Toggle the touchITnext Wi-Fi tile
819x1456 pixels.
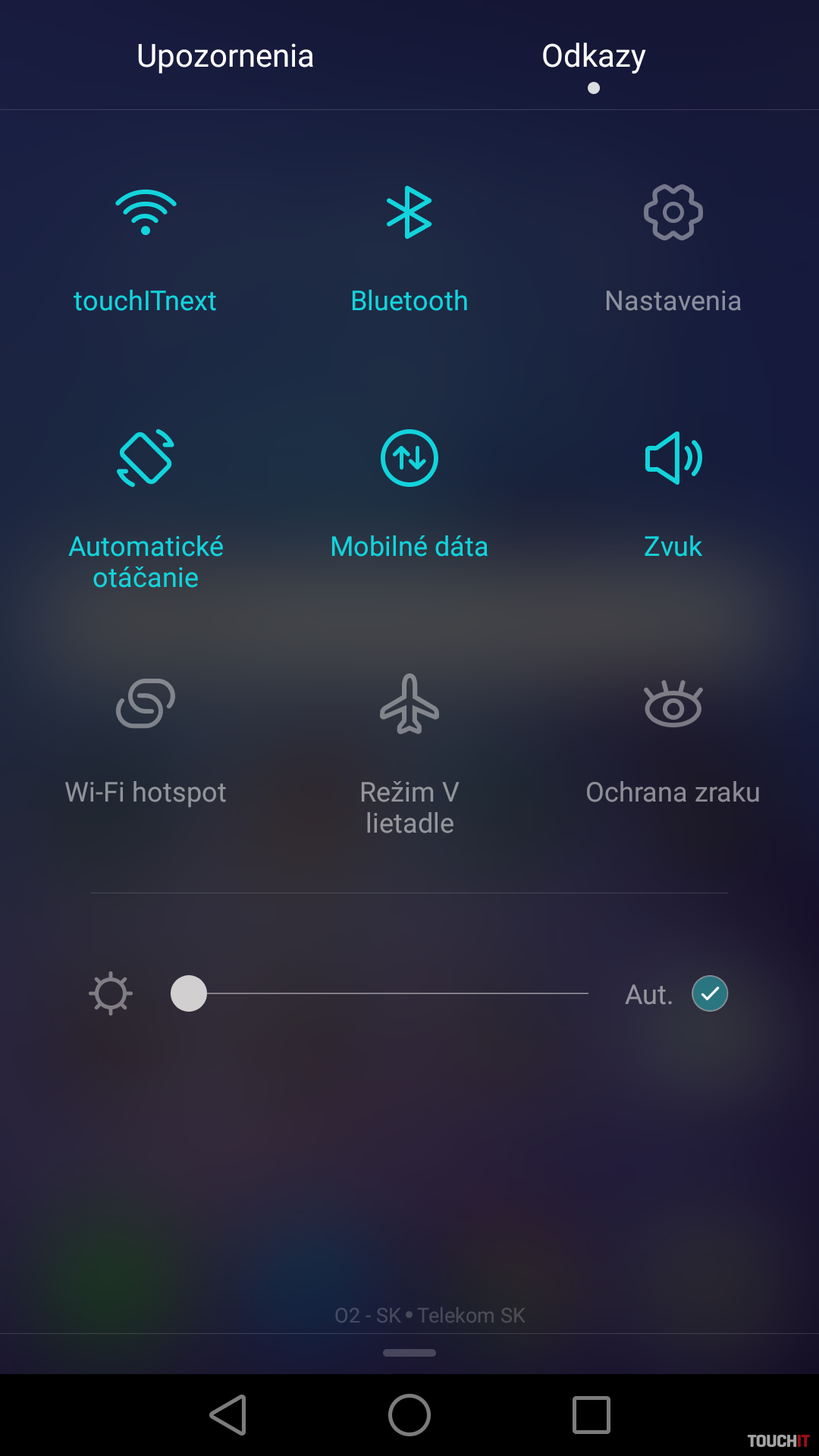tap(146, 214)
